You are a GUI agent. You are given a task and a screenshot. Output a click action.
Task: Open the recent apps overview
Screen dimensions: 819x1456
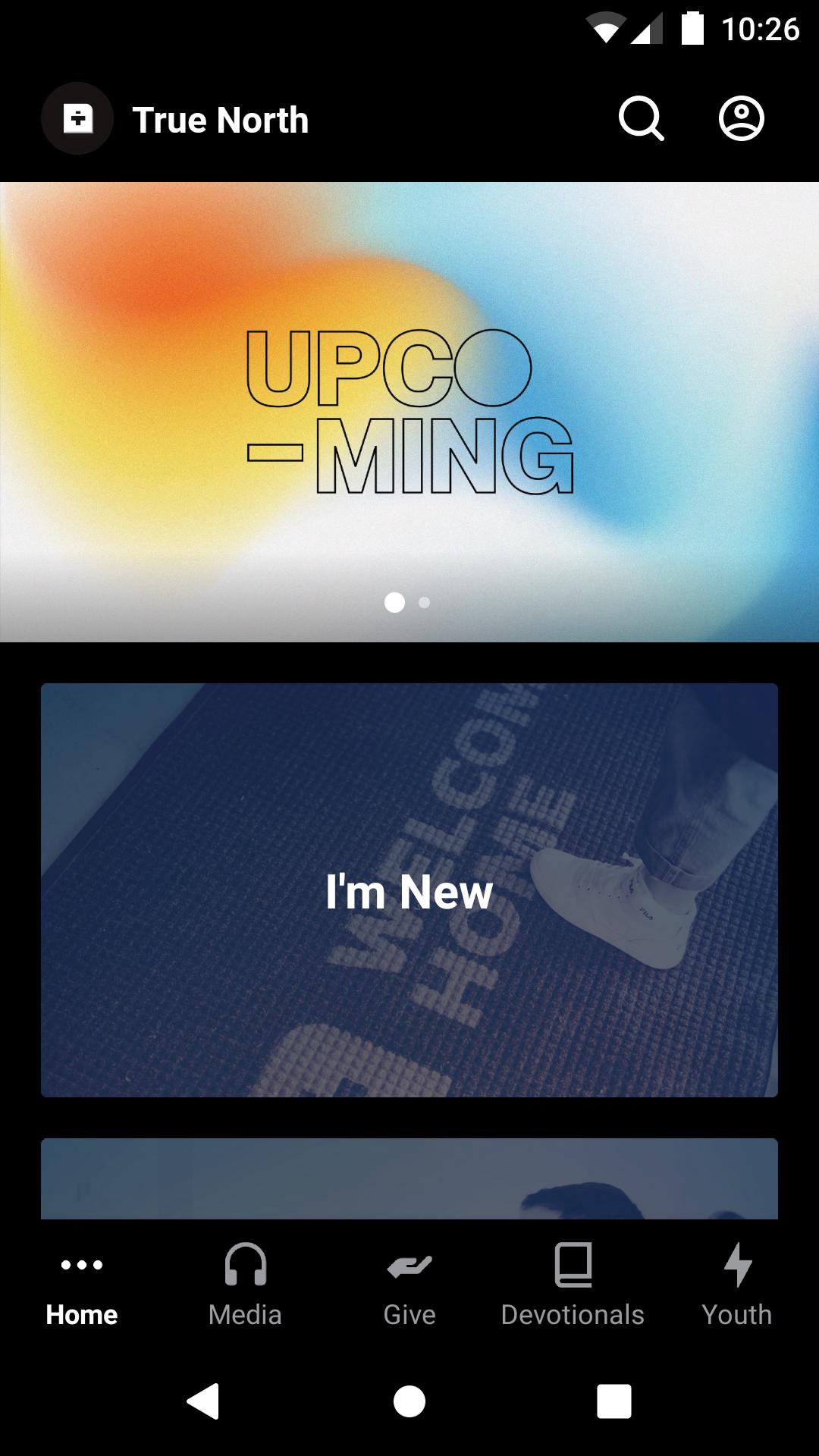pos(613,1401)
